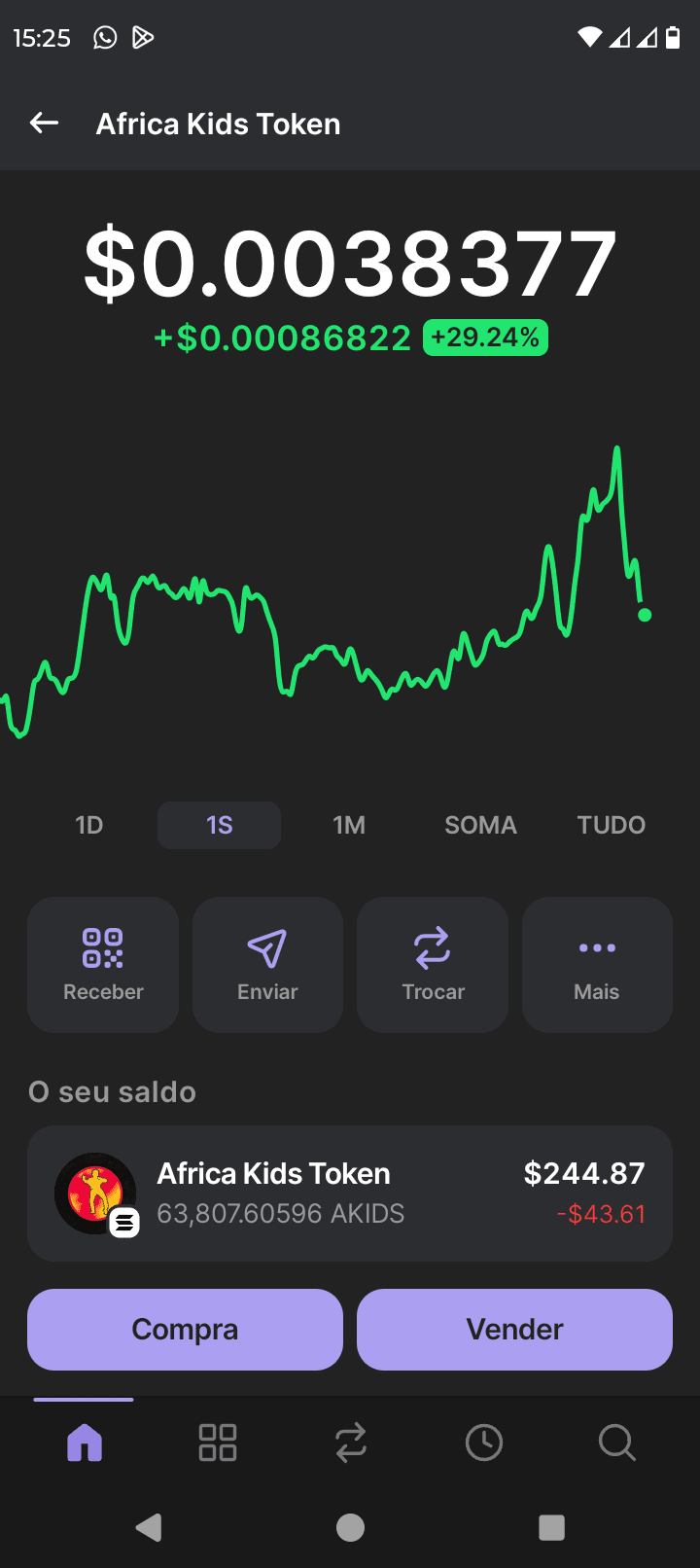Open the history clock tab
The image size is (700, 1568).
[x=484, y=1443]
